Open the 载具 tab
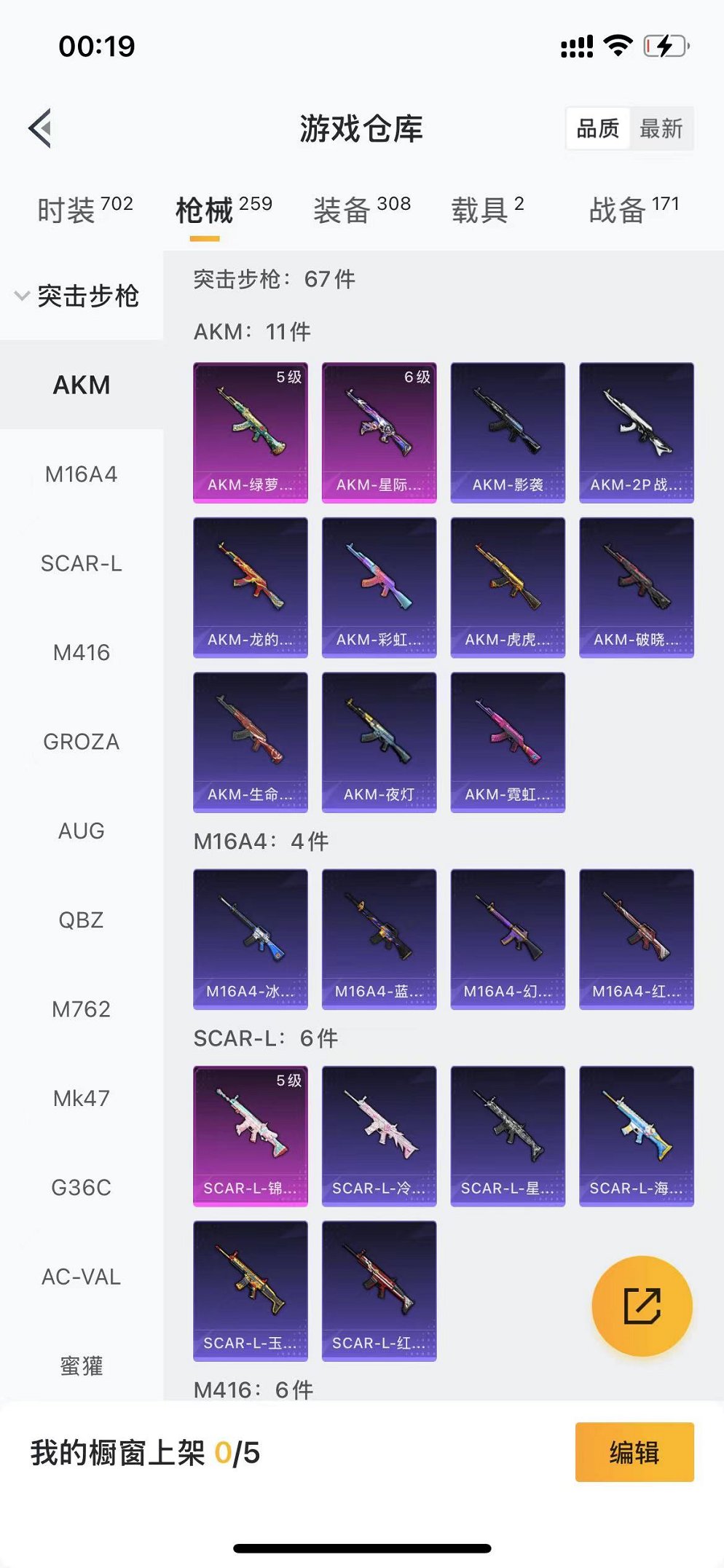 click(487, 210)
